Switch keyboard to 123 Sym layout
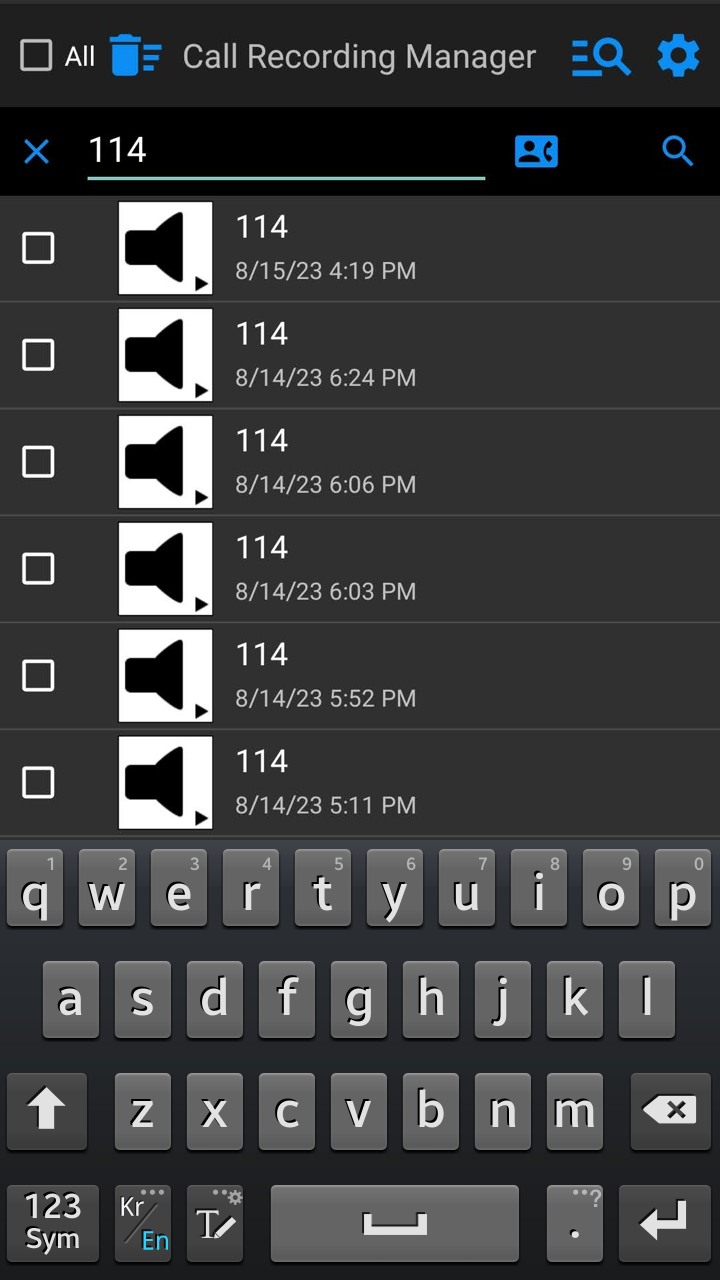Viewport: 720px width, 1280px height. tap(53, 1222)
